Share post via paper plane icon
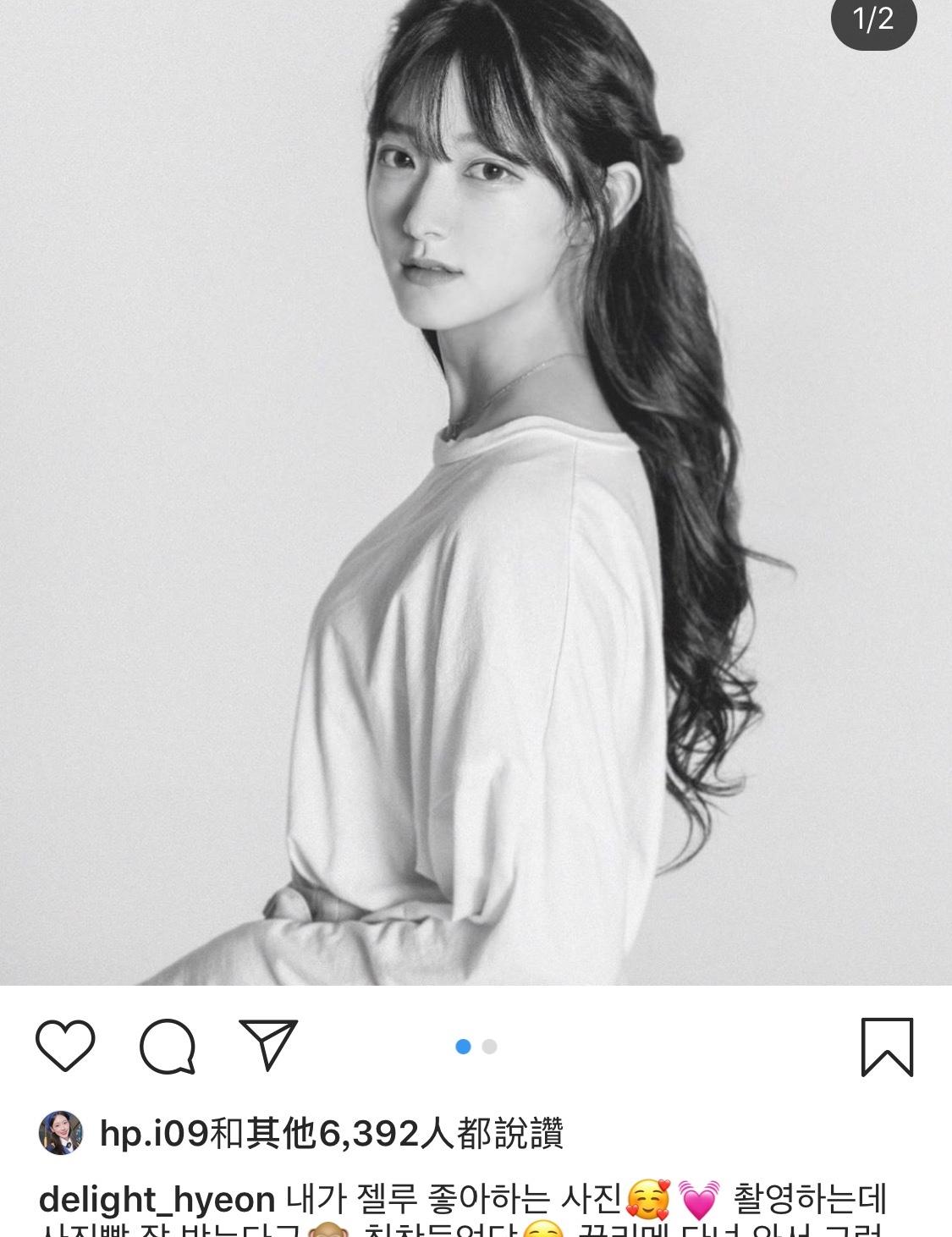952x1237 pixels. point(268,1043)
